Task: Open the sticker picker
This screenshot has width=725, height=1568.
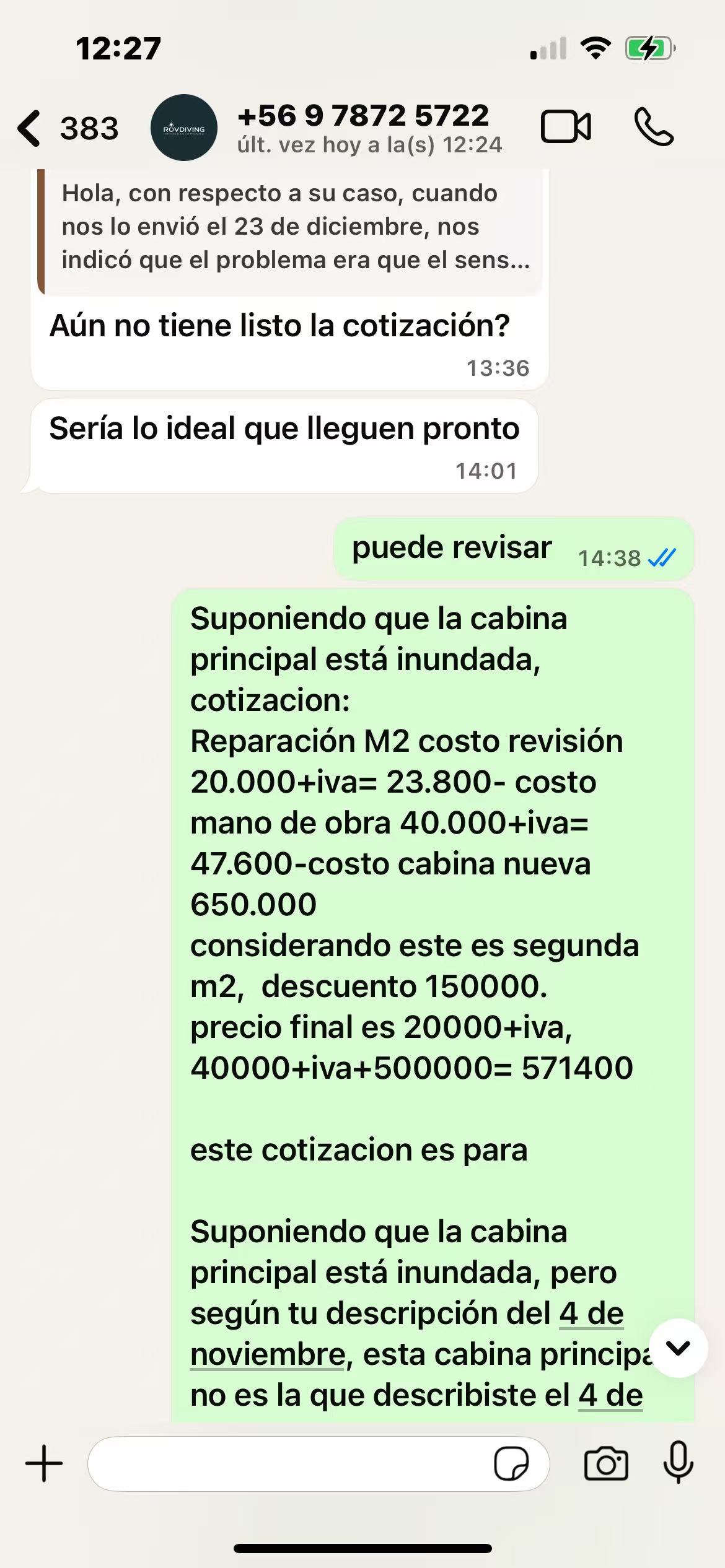Action: [x=511, y=1464]
